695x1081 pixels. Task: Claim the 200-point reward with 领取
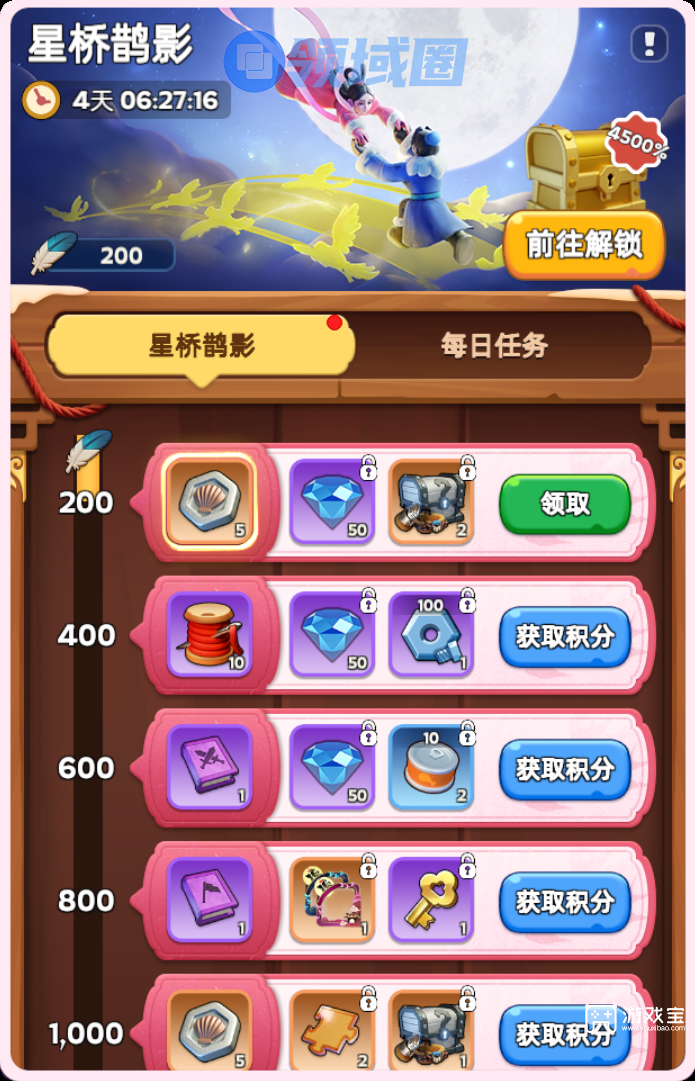point(565,504)
